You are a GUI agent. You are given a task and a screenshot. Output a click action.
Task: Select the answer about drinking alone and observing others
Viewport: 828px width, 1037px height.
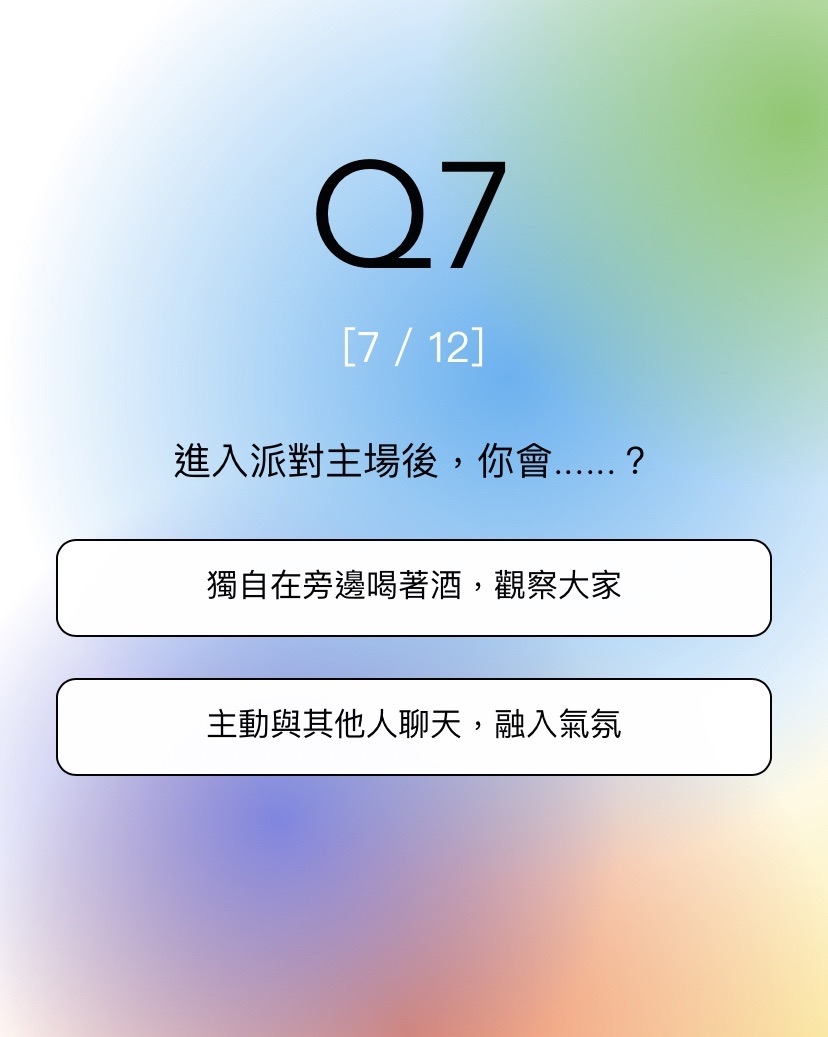pyautogui.click(x=414, y=588)
